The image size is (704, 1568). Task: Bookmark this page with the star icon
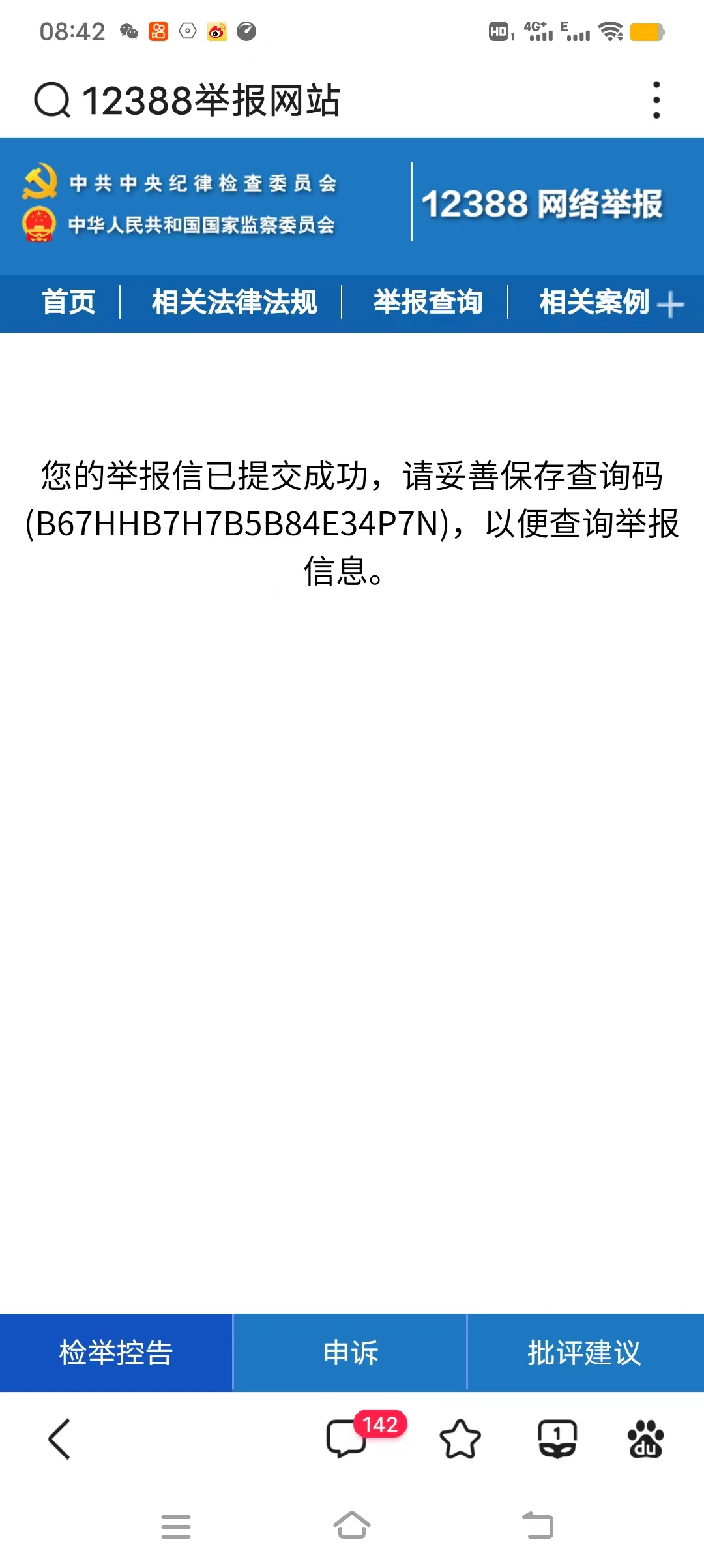460,1439
